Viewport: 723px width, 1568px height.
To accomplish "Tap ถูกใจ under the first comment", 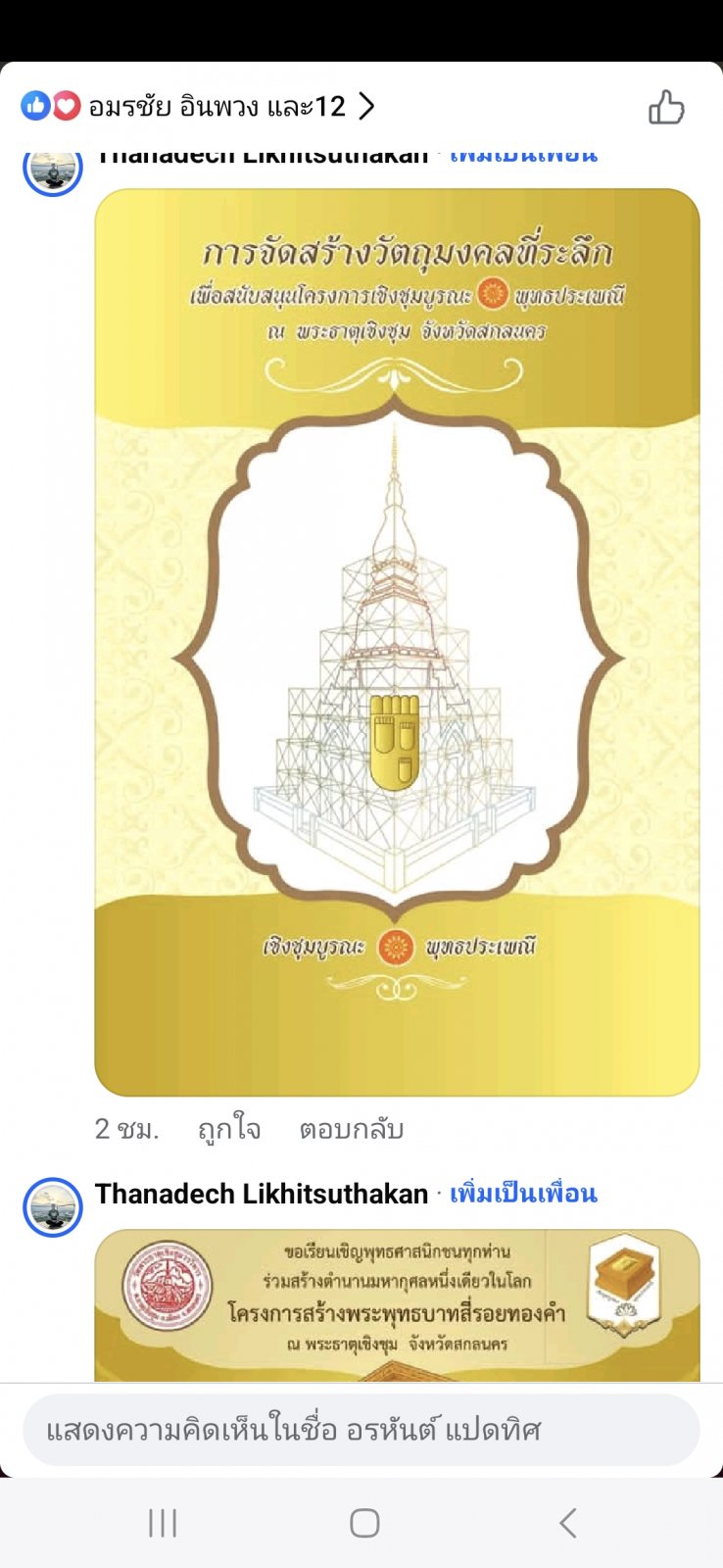I will pyautogui.click(x=229, y=1129).
